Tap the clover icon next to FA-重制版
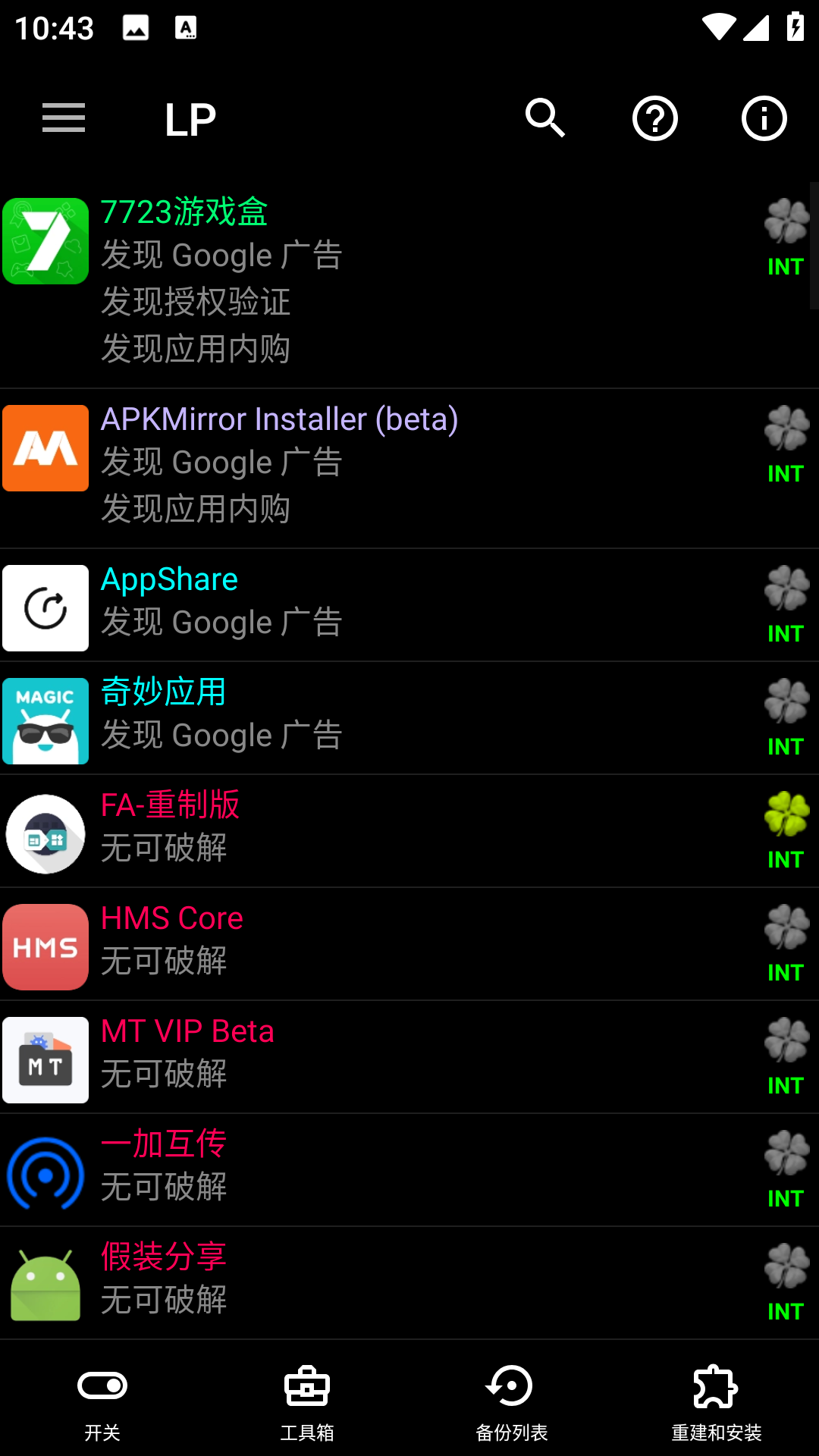Screen dimensions: 819x1456 click(x=786, y=814)
